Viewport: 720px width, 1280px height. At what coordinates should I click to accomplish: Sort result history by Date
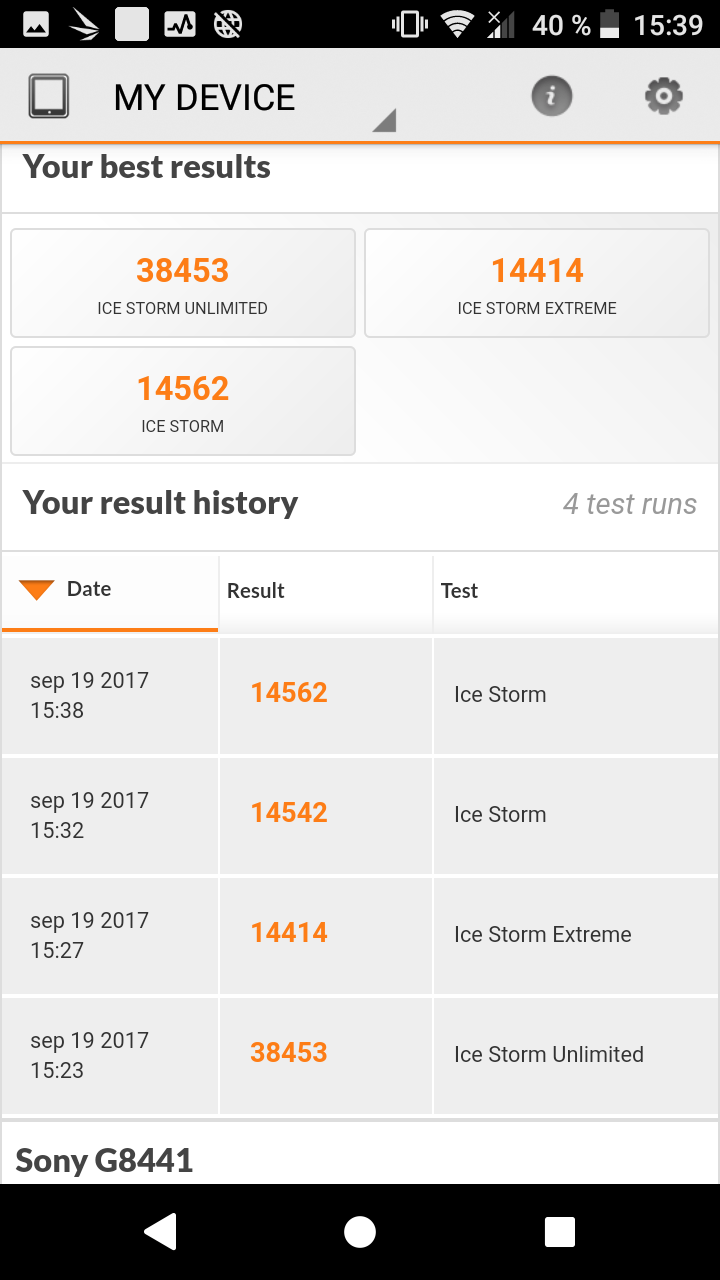tap(110, 590)
